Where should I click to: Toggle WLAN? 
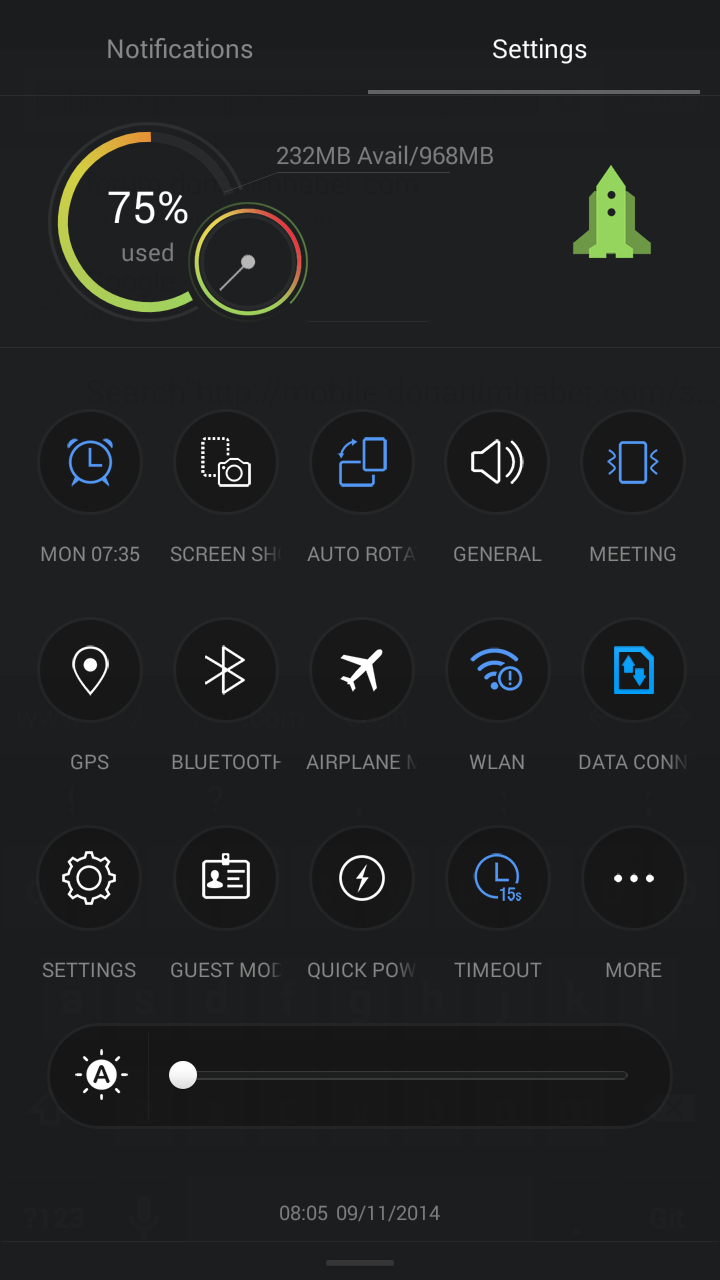(x=497, y=670)
